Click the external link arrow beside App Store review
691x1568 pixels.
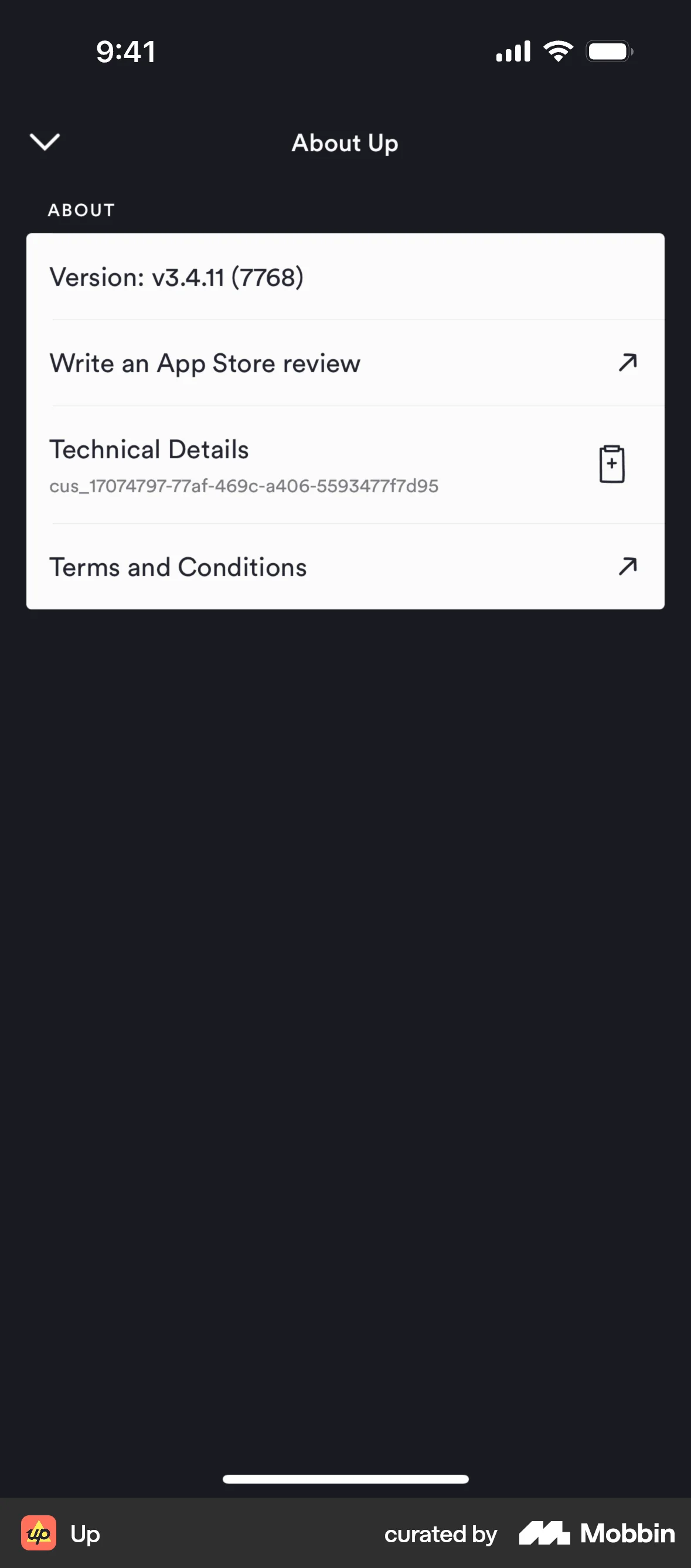point(627,362)
